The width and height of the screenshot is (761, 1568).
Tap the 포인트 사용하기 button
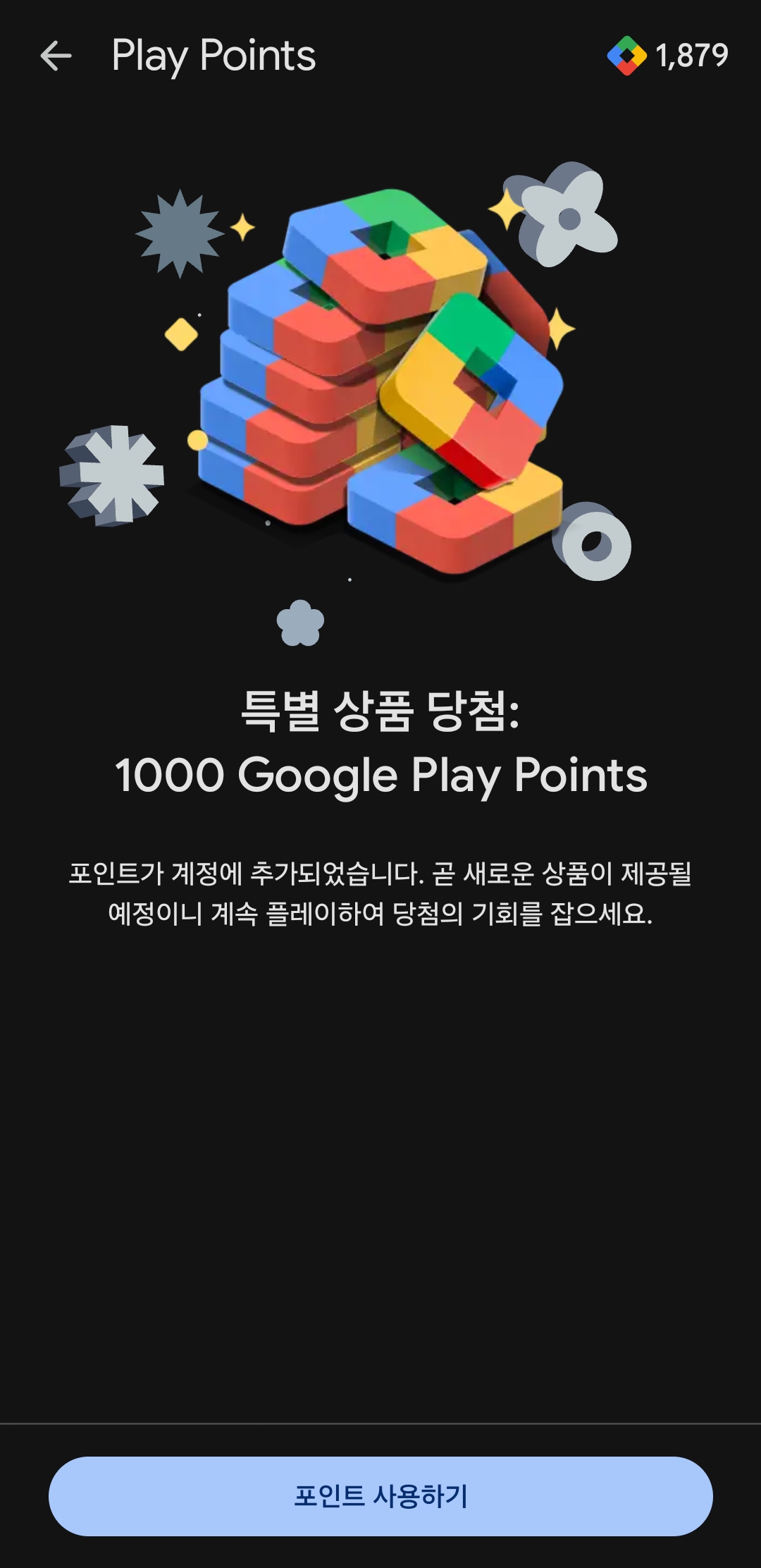coord(380,1495)
